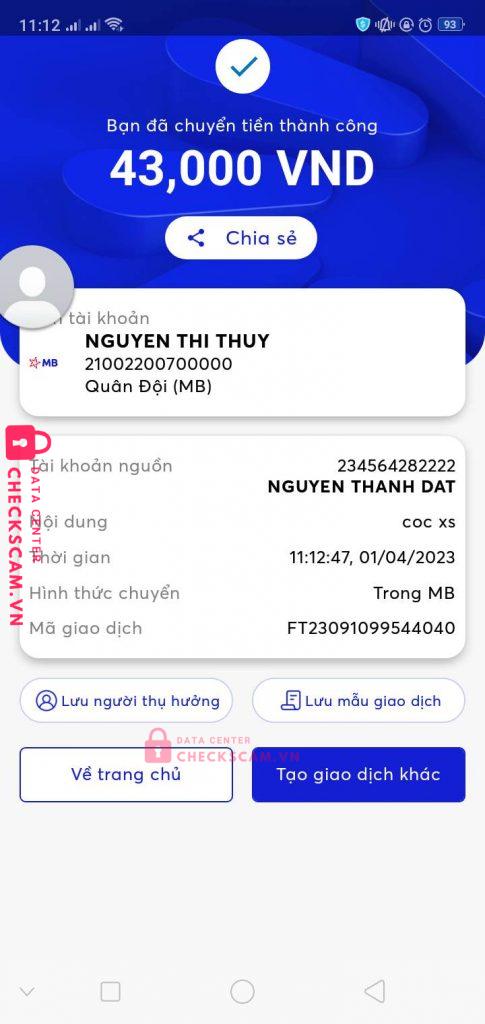Save template via Lưu mẫu giao dịch

pyautogui.click(x=358, y=701)
